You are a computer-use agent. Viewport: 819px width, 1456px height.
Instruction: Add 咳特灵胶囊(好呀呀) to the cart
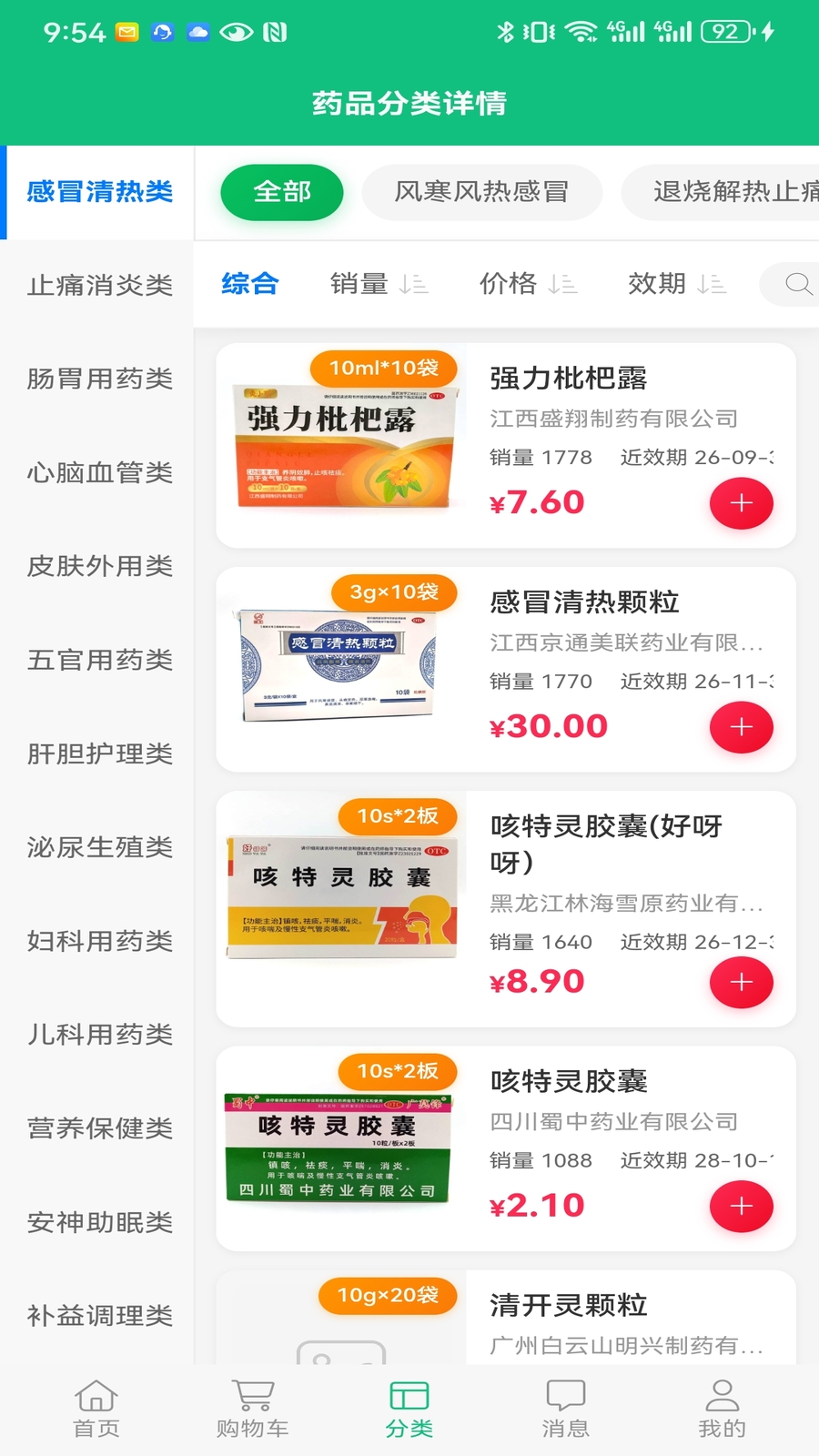[x=741, y=983]
